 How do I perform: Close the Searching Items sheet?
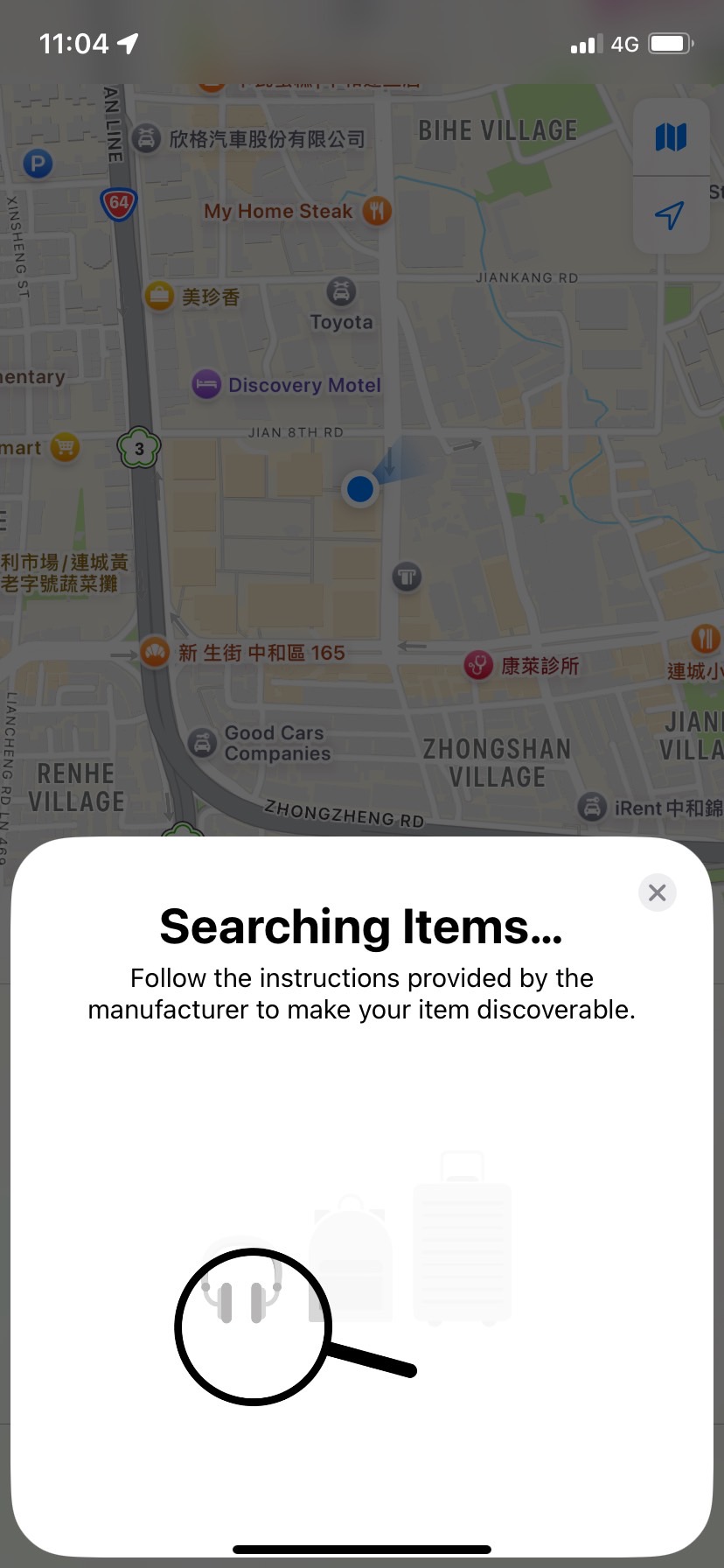[x=658, y=892]
